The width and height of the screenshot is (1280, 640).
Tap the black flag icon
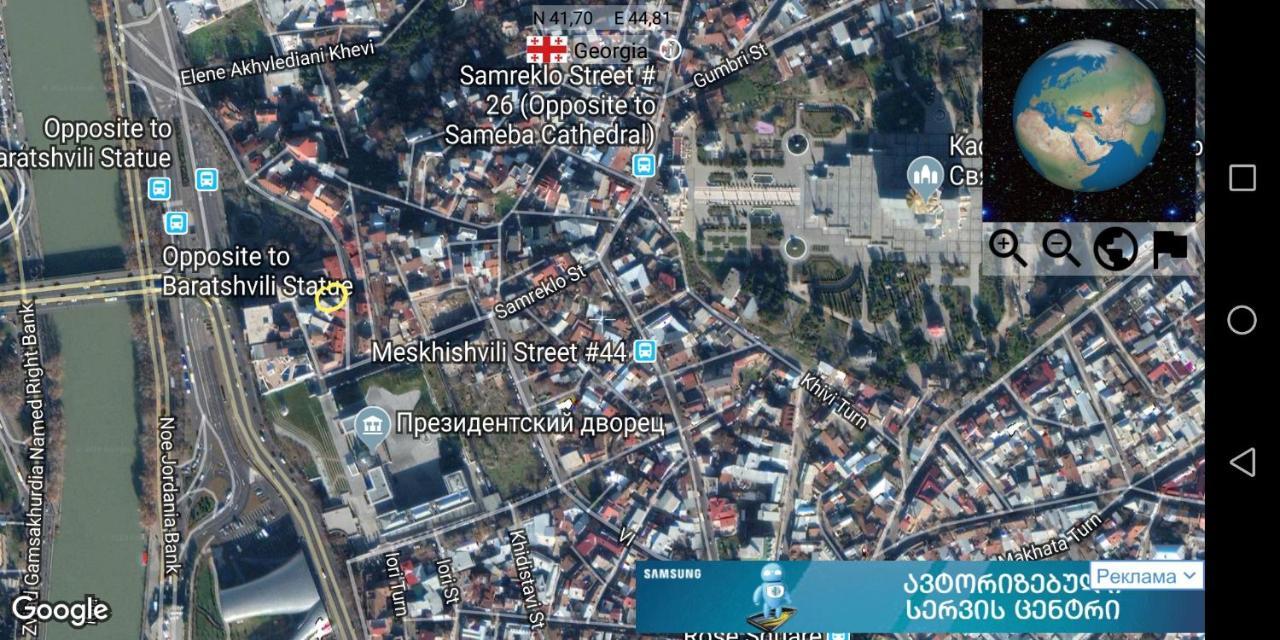(1170, 249)
